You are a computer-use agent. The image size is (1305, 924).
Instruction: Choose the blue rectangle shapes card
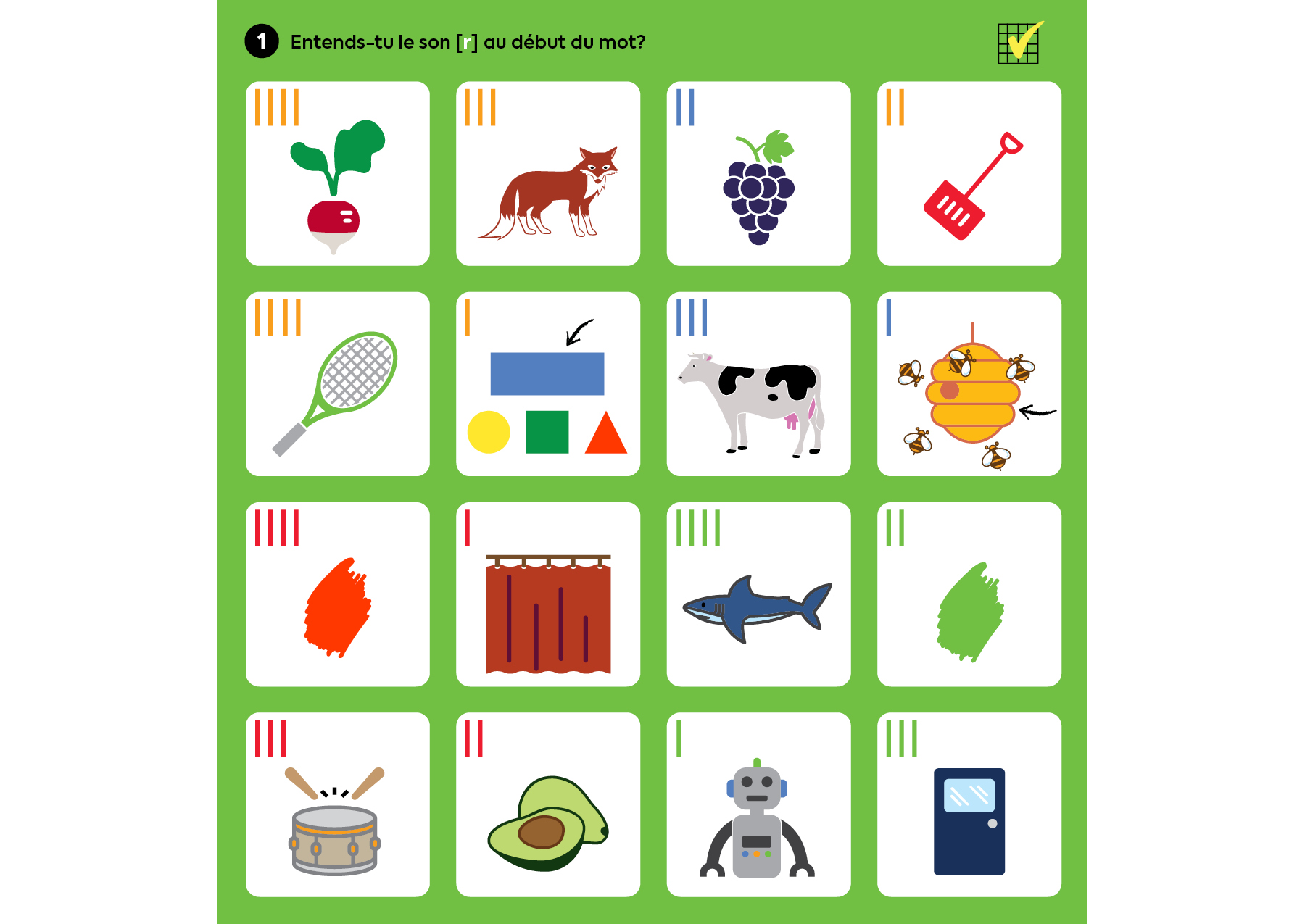point(548,384)
